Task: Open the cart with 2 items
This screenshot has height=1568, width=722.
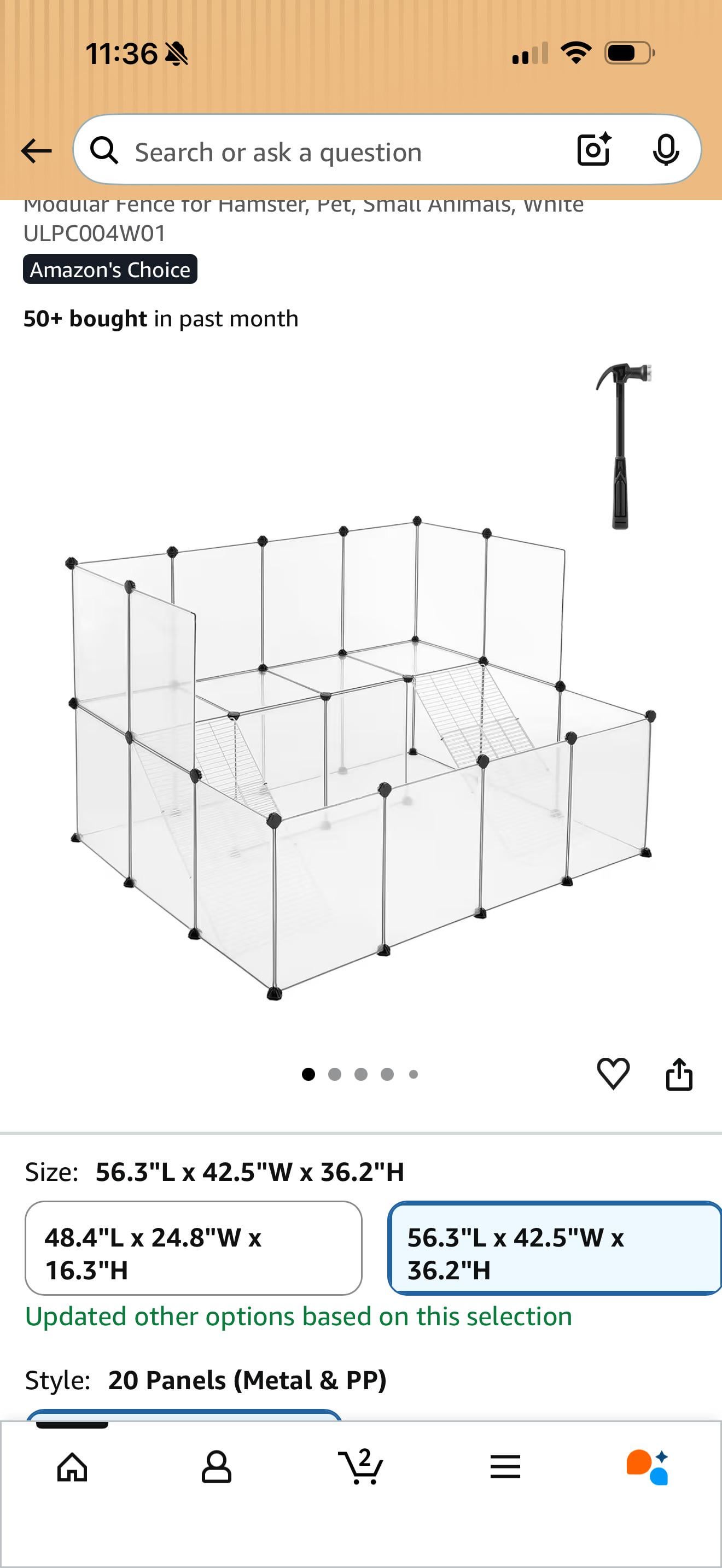Action: pyautogui.click(x=360, y=1467)
